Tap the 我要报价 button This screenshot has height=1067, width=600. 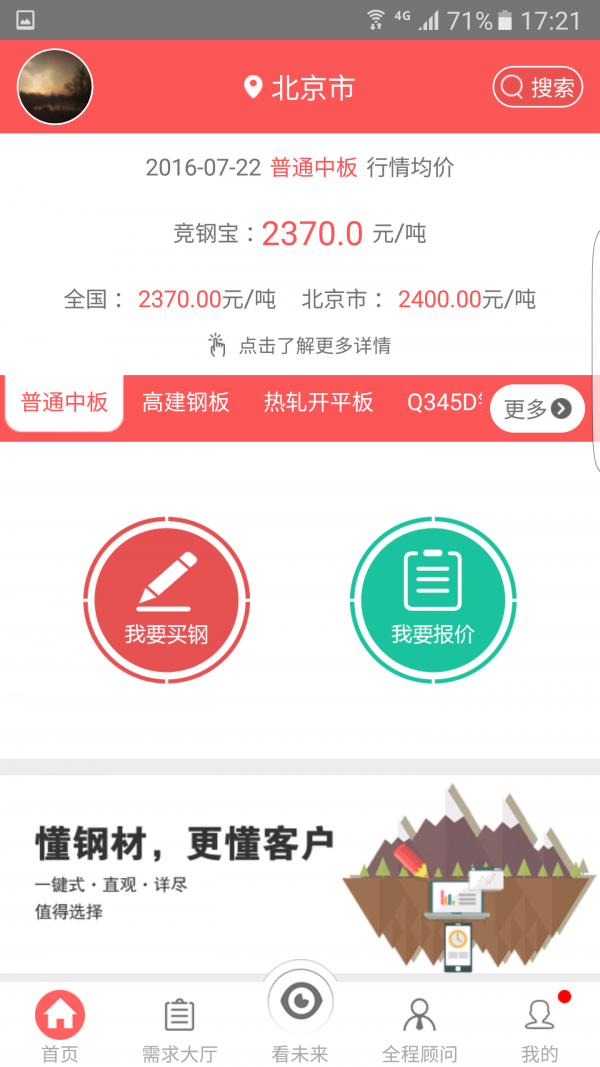[x=433, y=600]
